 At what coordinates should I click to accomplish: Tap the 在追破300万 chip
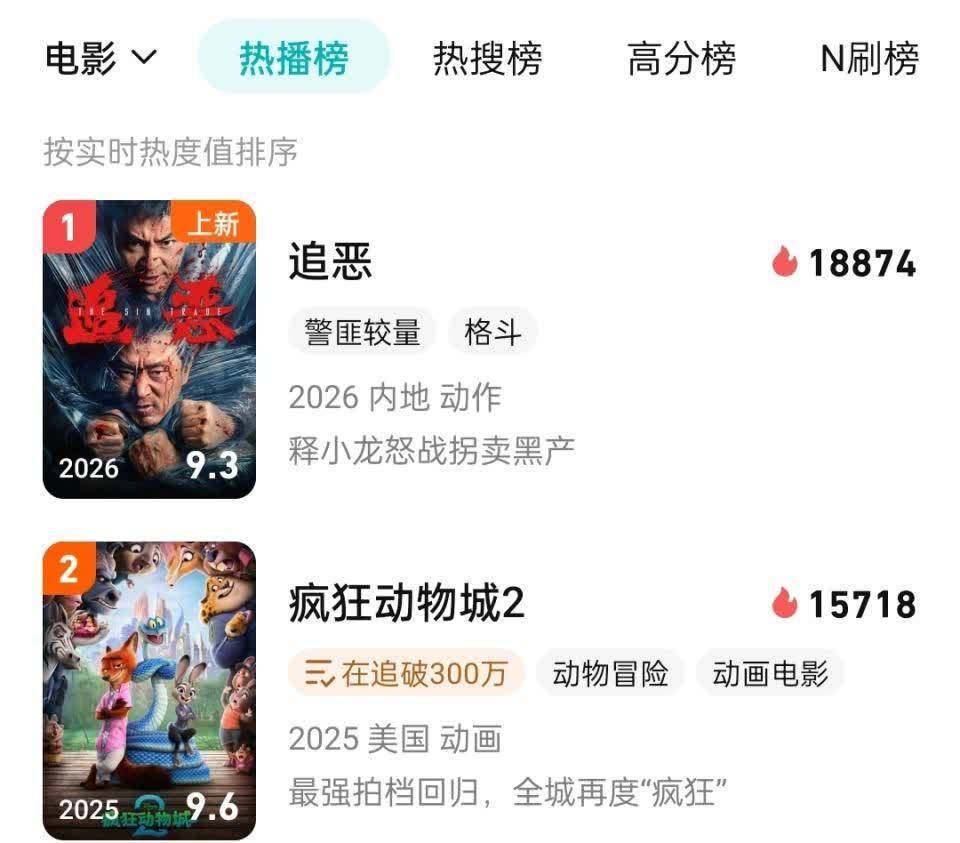(407, 673)
